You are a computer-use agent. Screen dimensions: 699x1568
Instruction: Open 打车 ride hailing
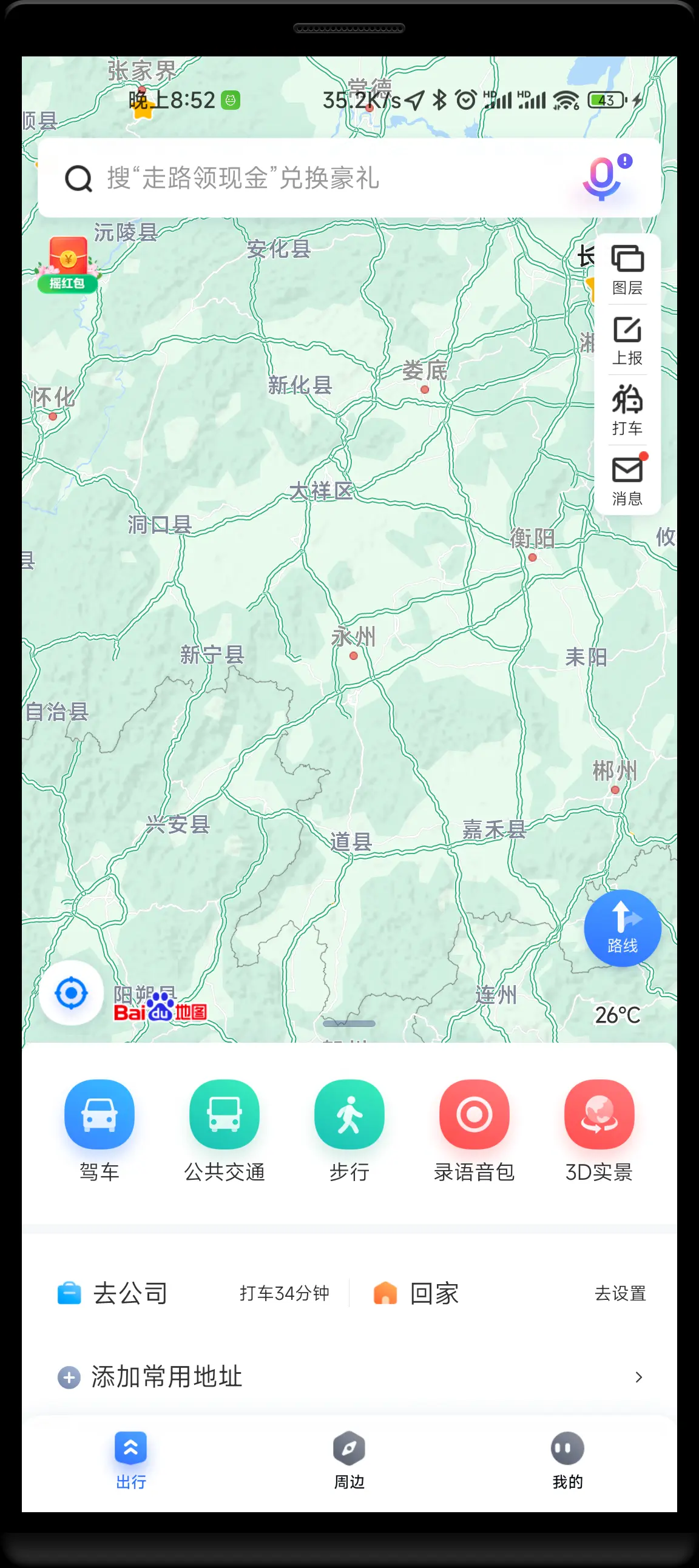(627, 409)
